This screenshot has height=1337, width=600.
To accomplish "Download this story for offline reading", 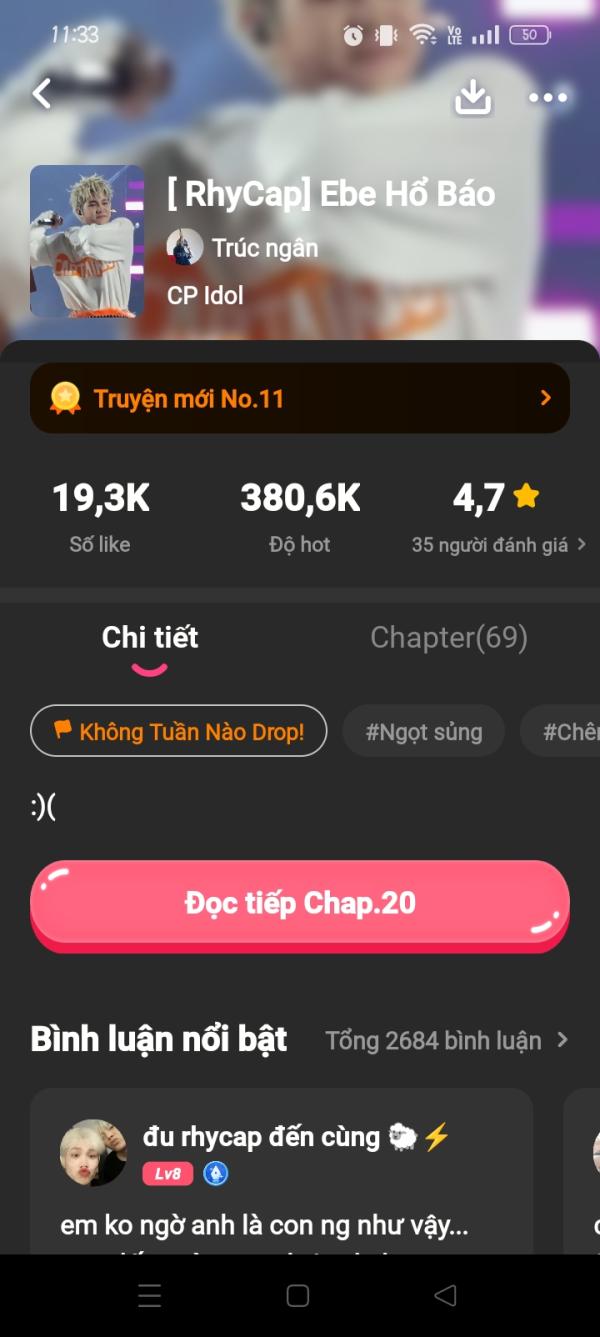I will point(473,97).
